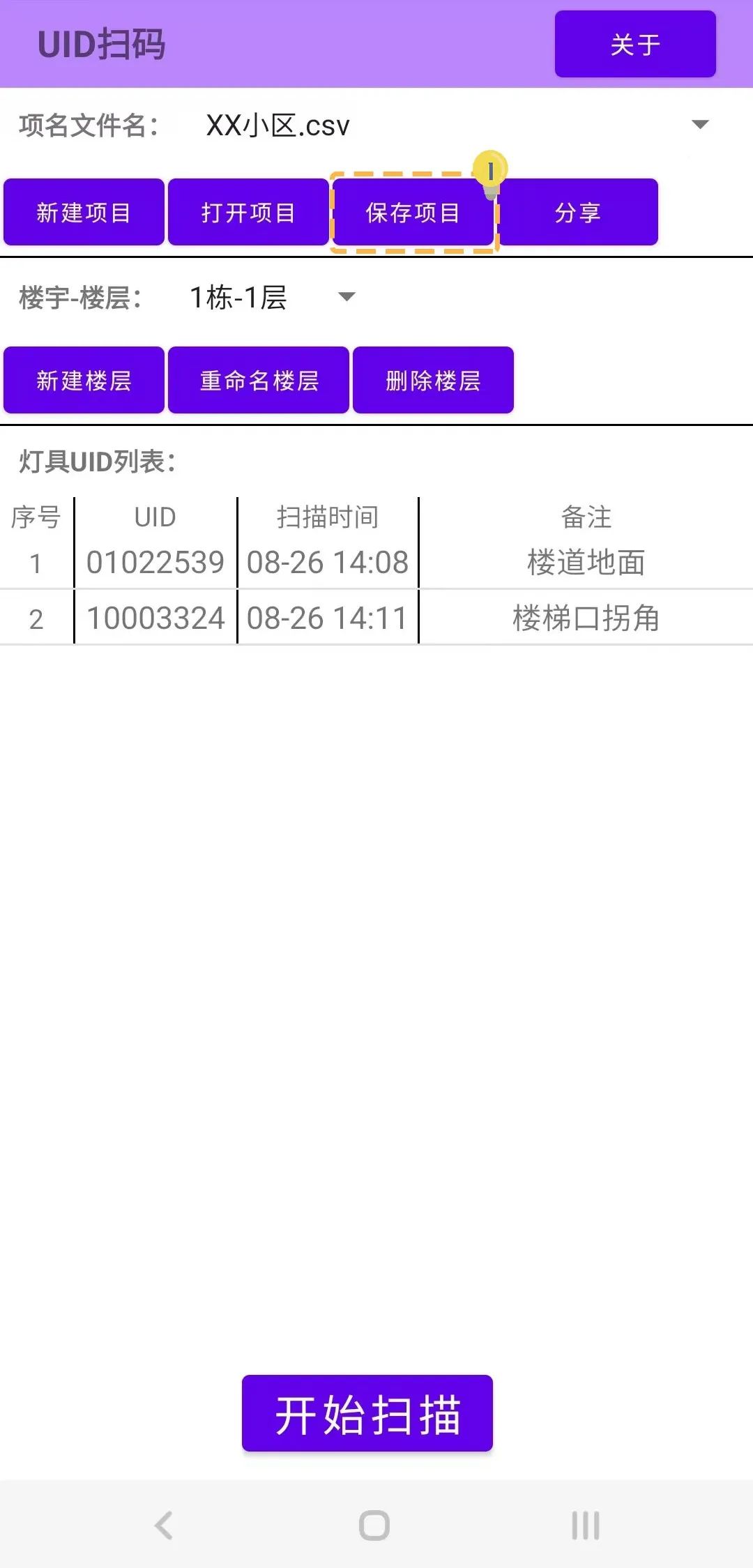
Task: Delete the current floor with 删除楼层
Action: pos(434,379)
